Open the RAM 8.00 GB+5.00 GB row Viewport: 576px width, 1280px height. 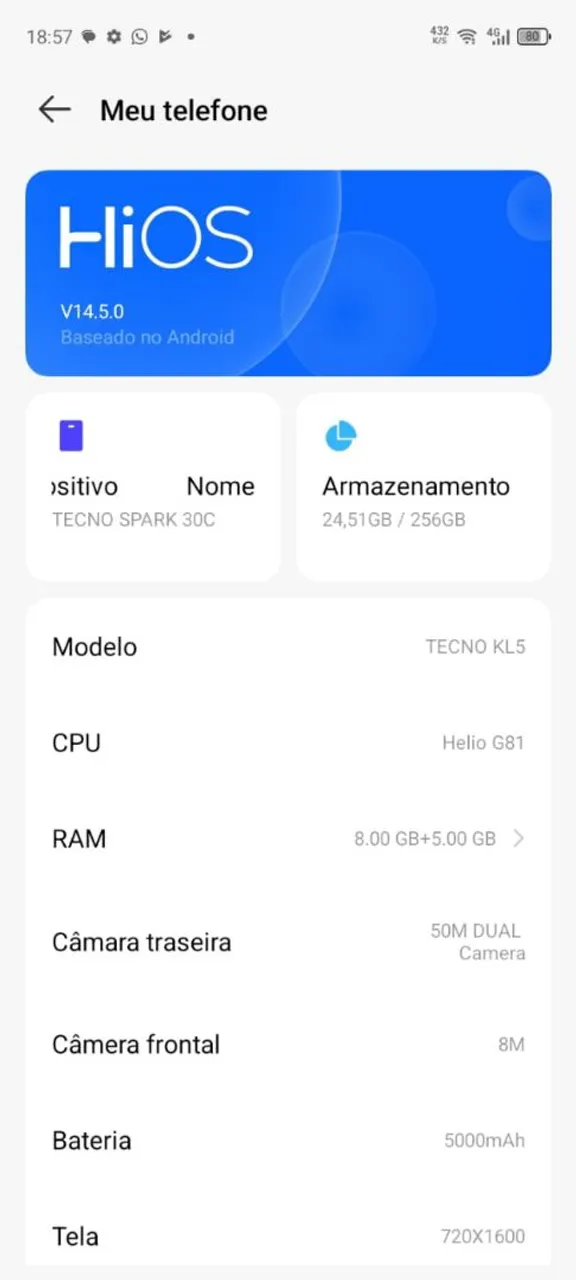click(x=288, y=839)
